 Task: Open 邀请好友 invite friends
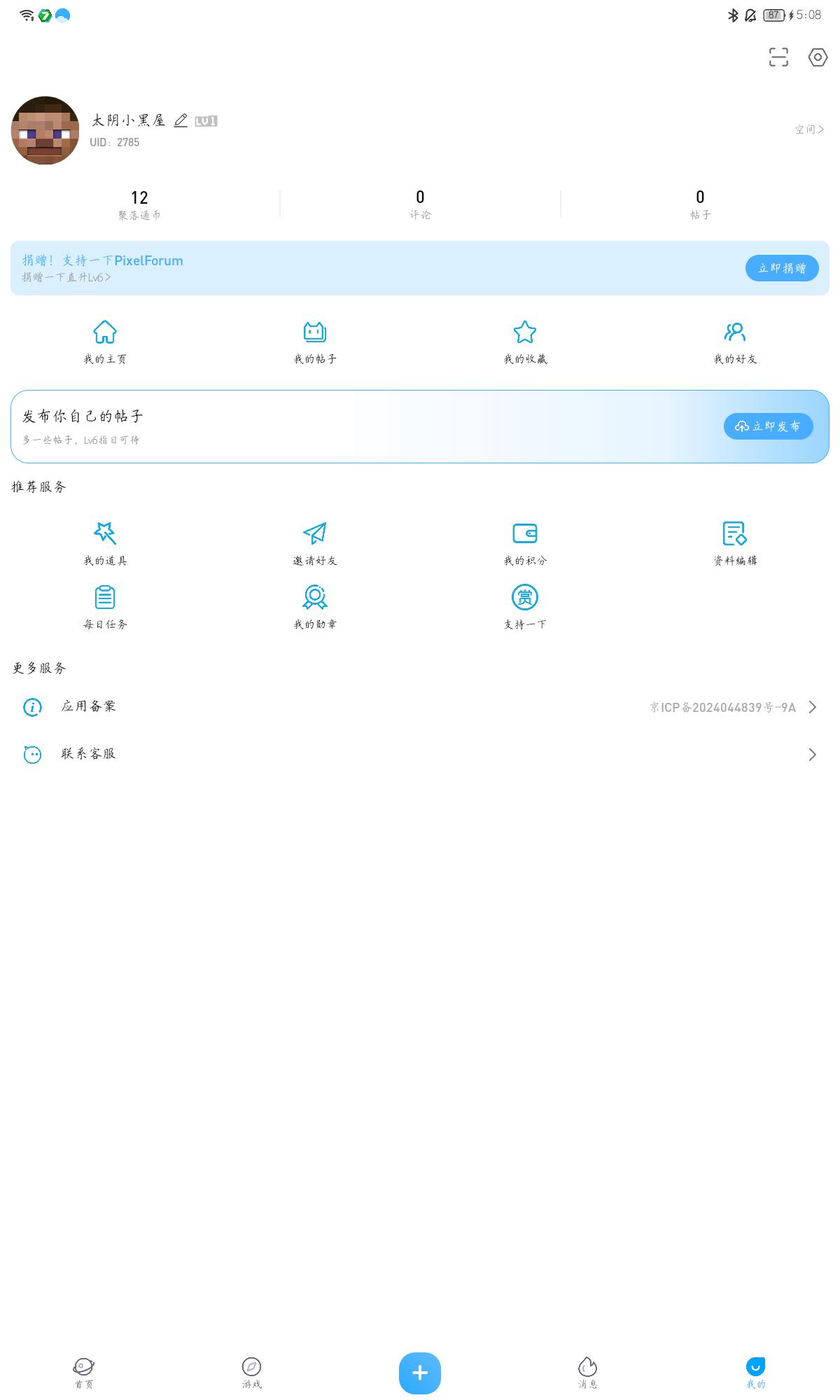tap(315, 542)
